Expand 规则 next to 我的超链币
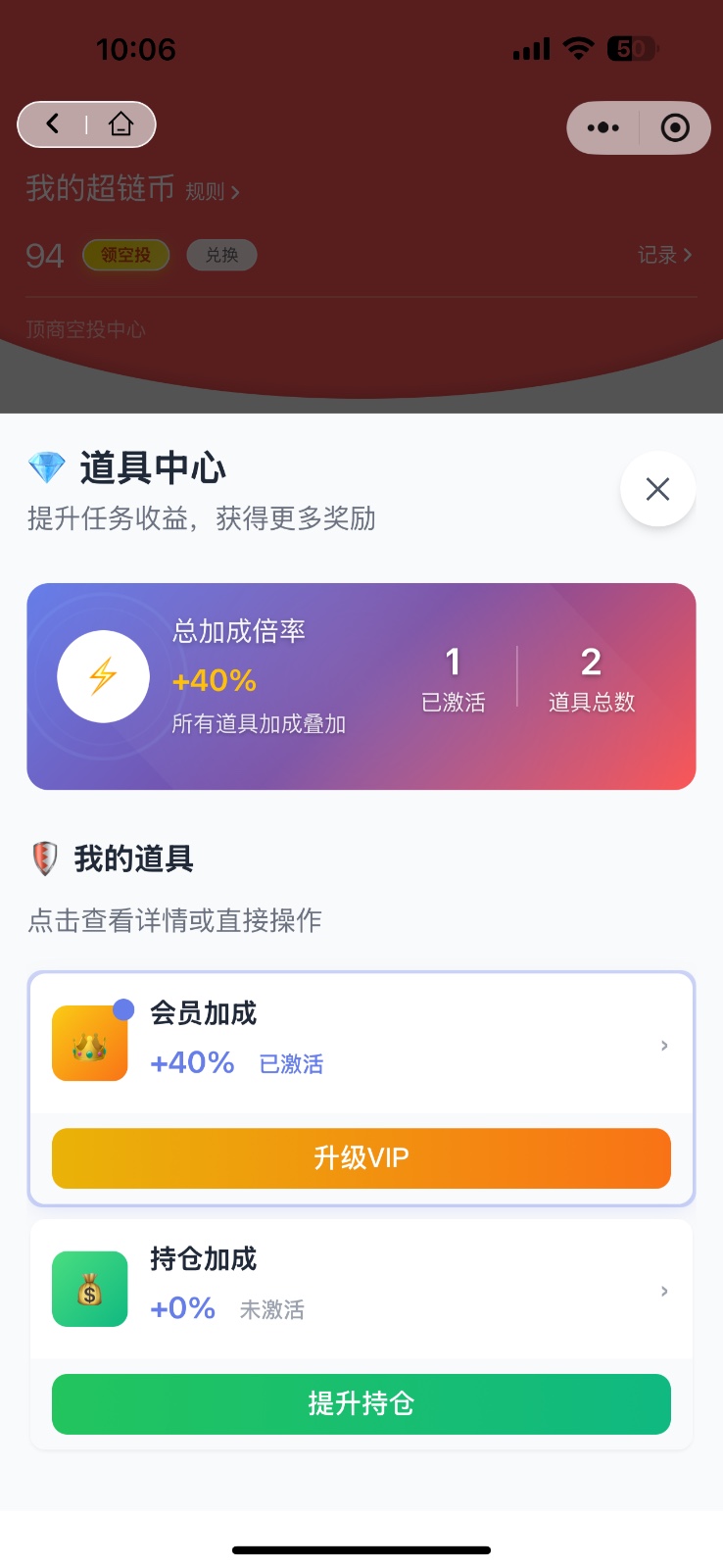Image resolution: width=723 pixels, height=1568 pixels. [210, 192]
